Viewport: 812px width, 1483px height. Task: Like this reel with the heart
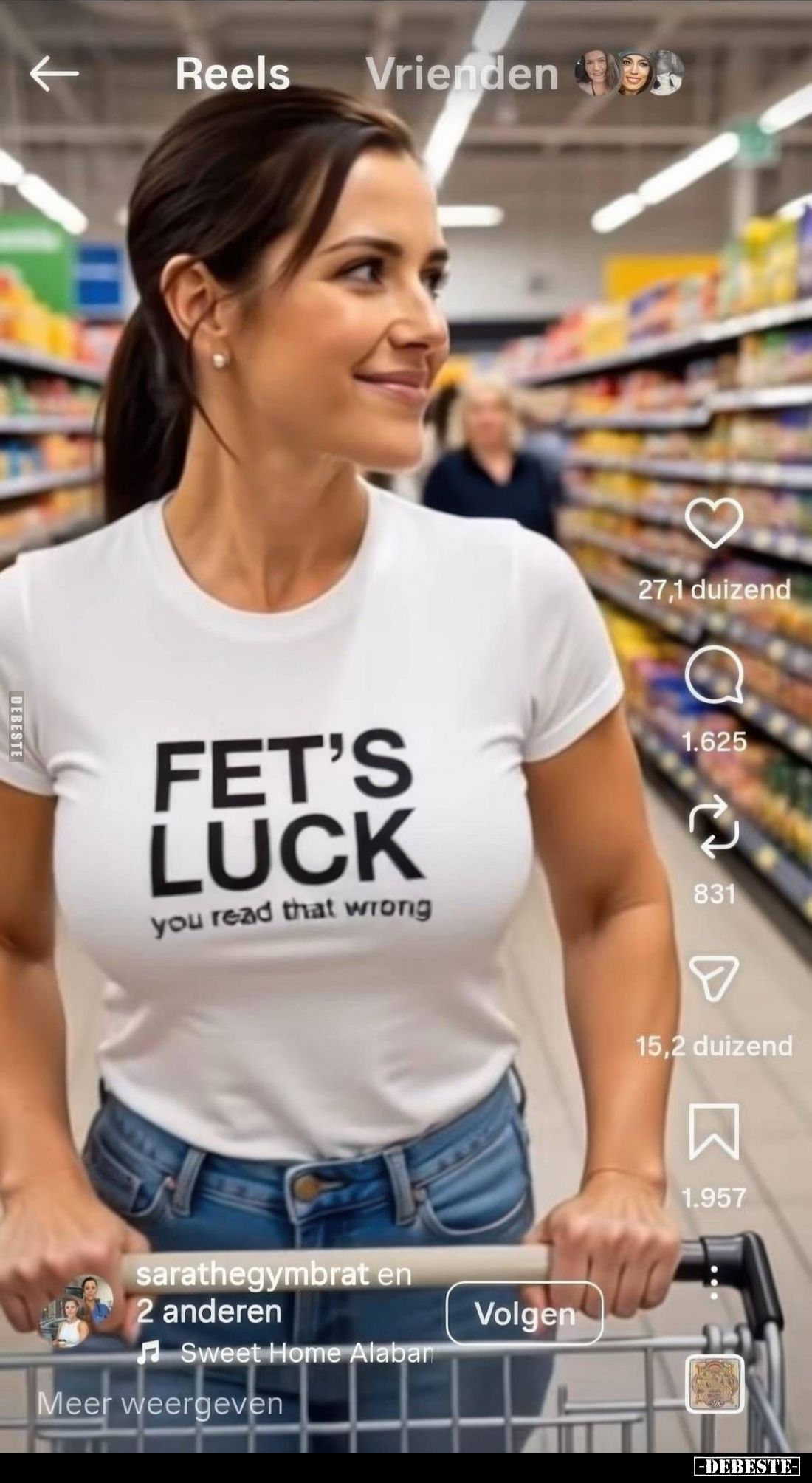tap(713, 523)
